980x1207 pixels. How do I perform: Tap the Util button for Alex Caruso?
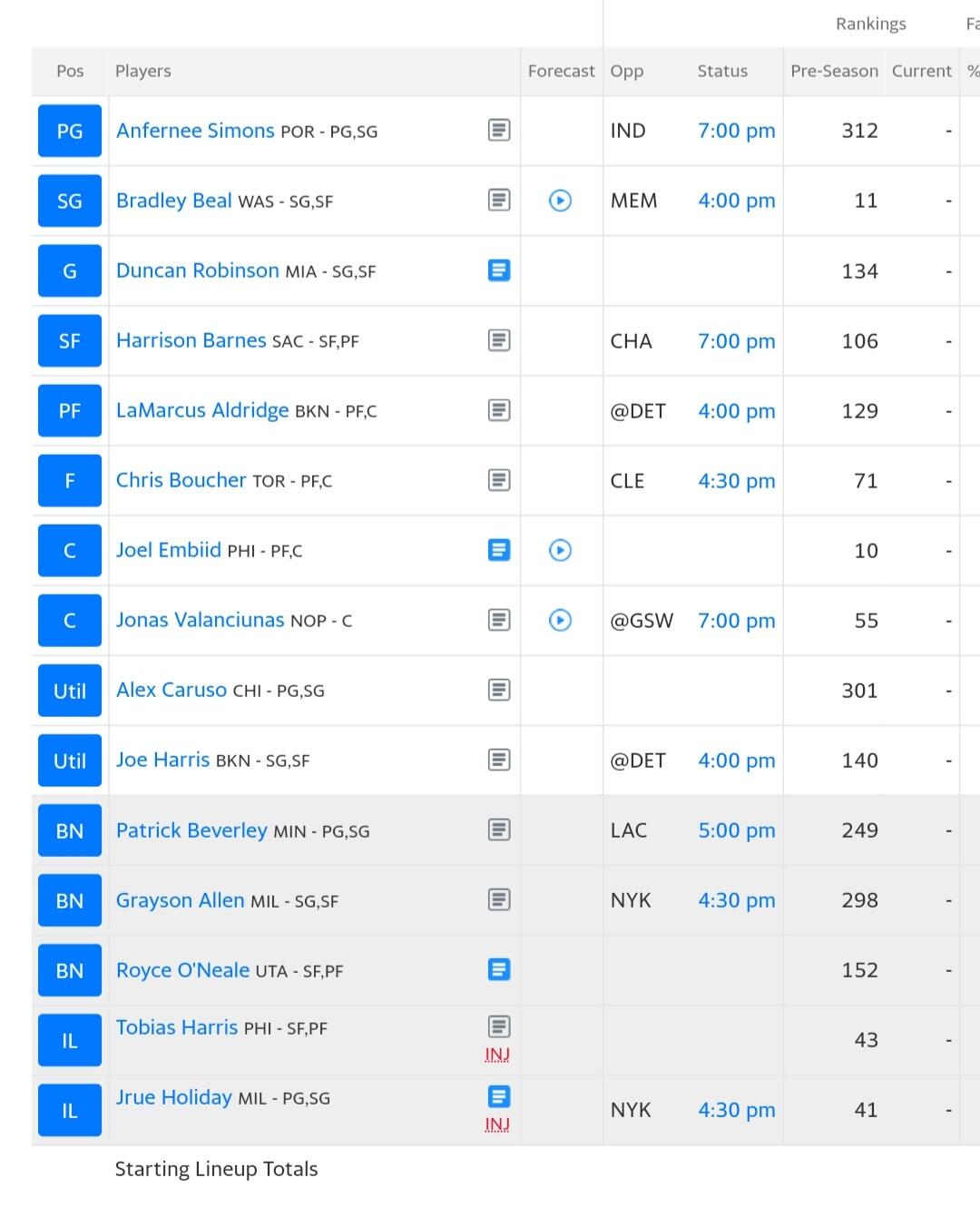(70, 691)
